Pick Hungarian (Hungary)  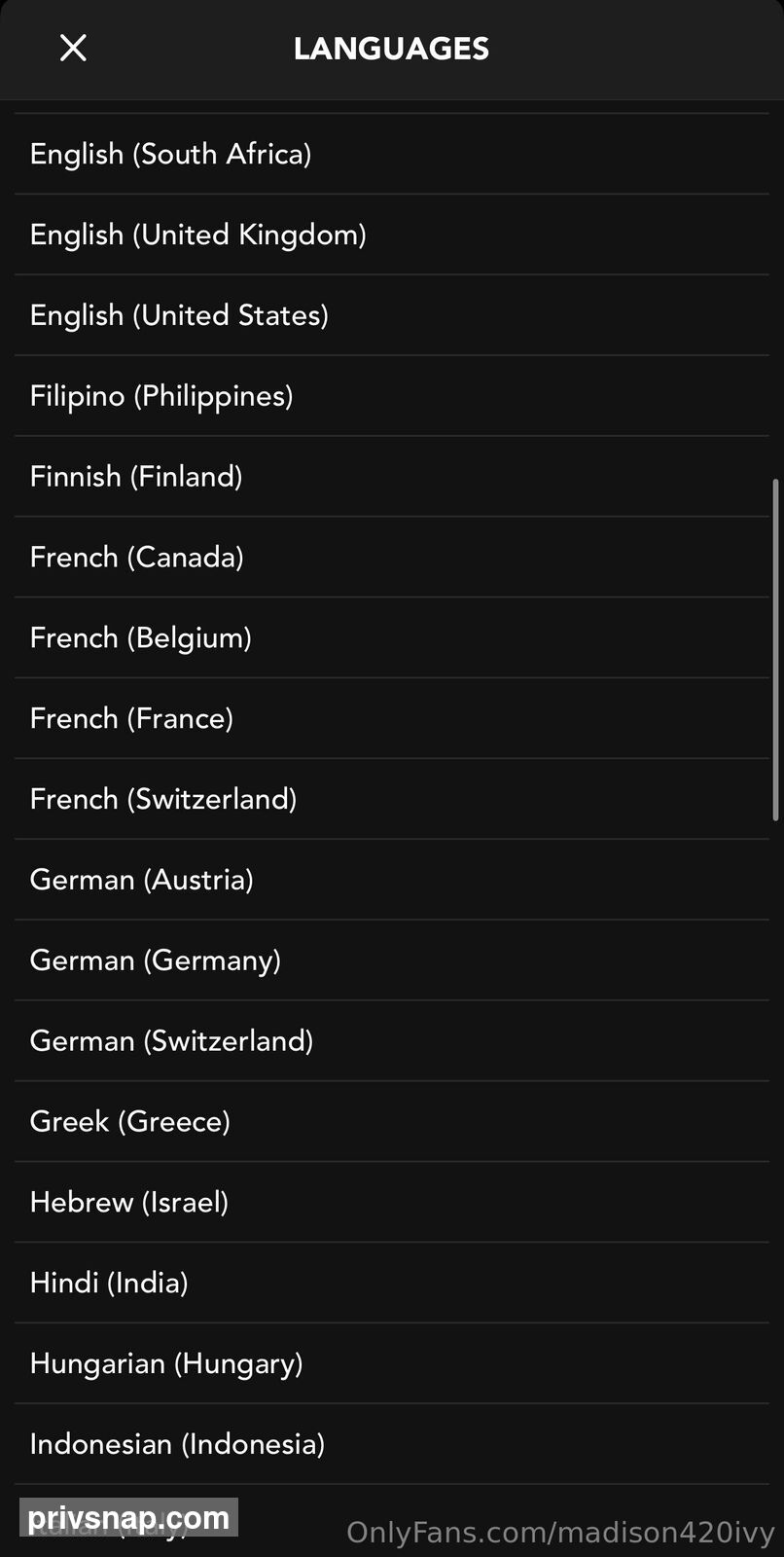coord(392,1365)
